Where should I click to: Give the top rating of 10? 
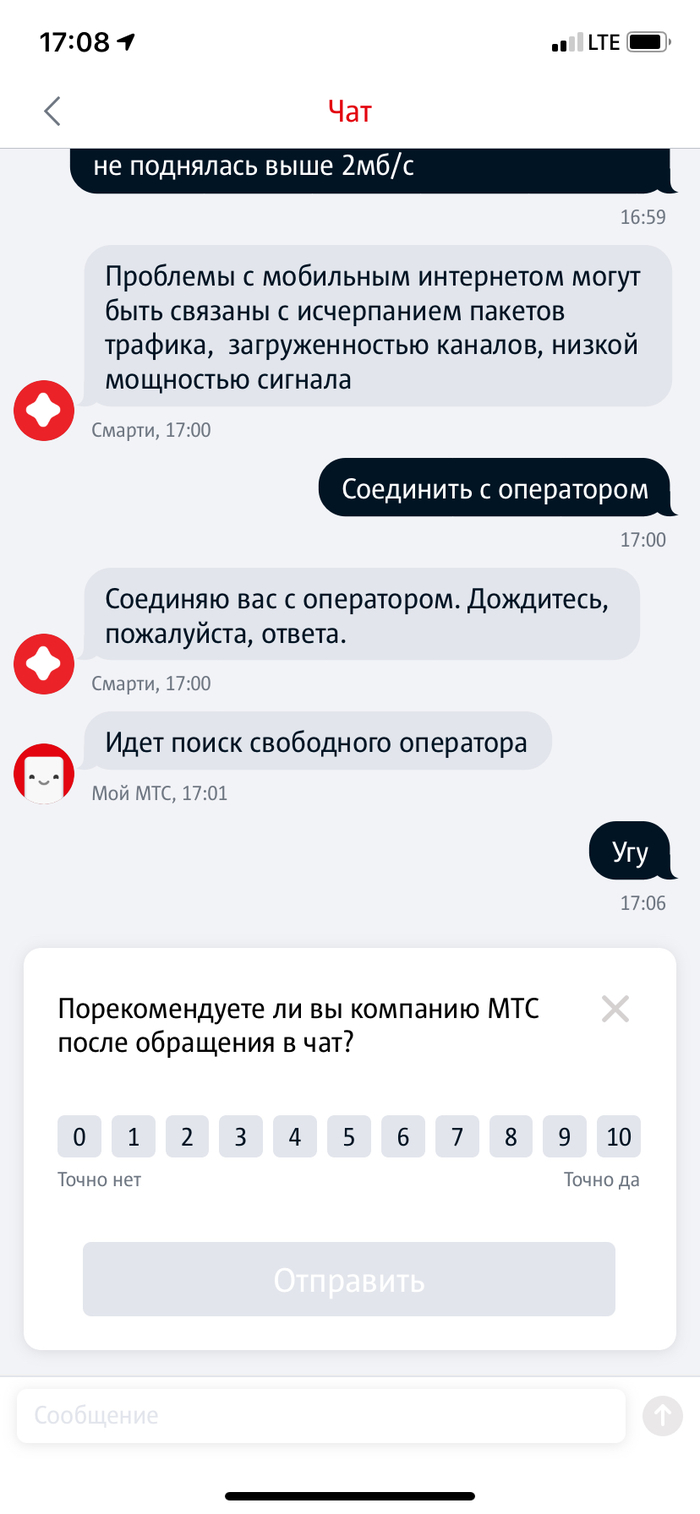(619, 1137)
